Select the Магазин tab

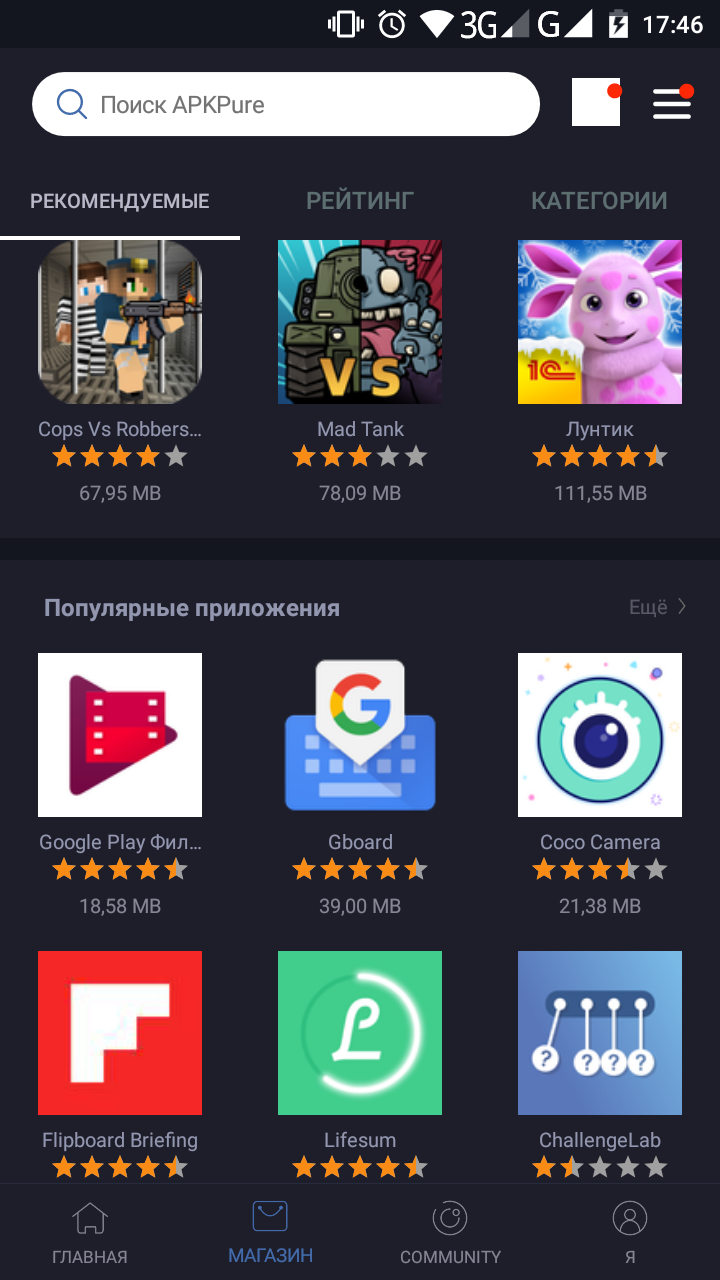point(270,1232)
